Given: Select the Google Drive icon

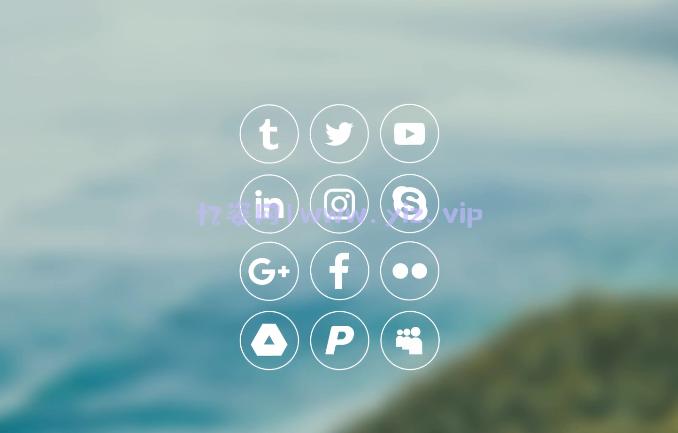Looking at the screenshot, I should [x=269, y=341].
